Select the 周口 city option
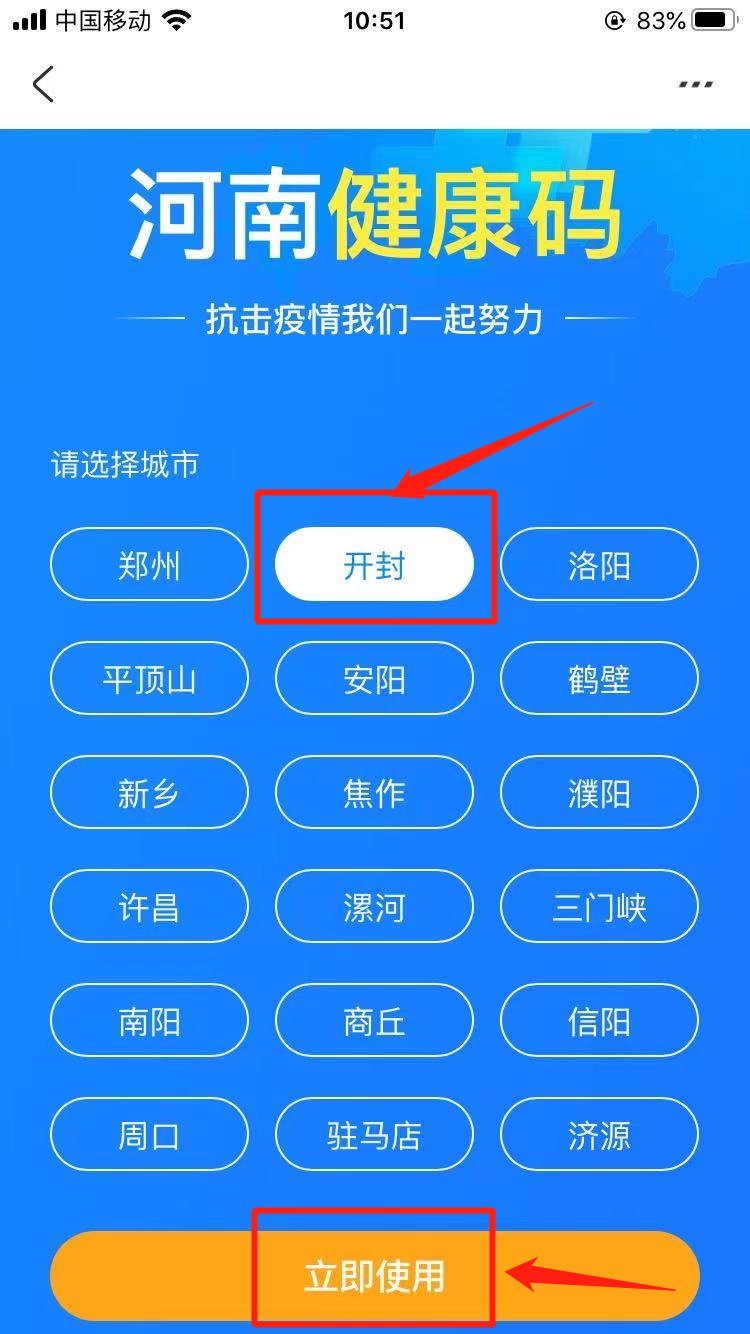Viewport: 750px width, 1334px height. tap(149, 1135)
